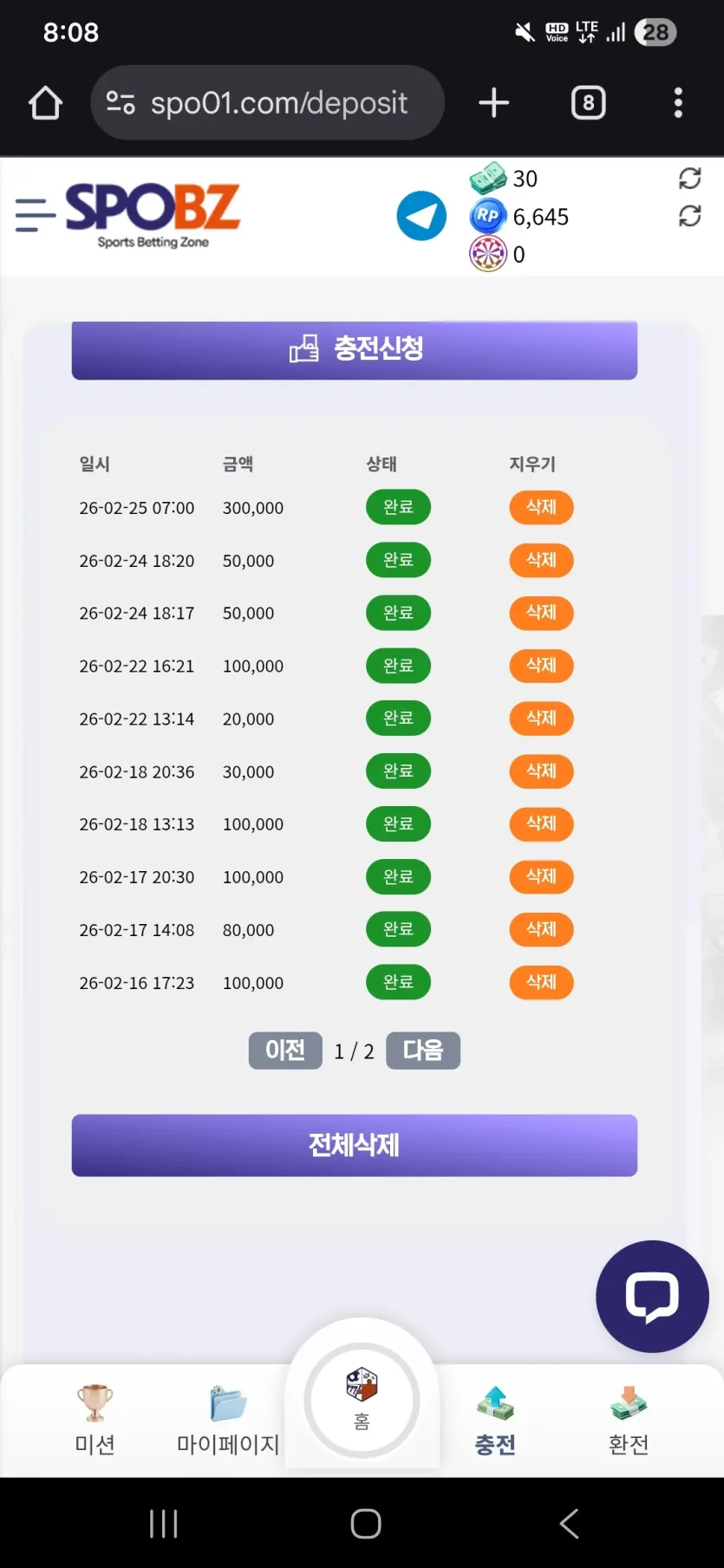
Task: Delete the 26-02-16 17:23 deposit record
Action: [541, 982]
